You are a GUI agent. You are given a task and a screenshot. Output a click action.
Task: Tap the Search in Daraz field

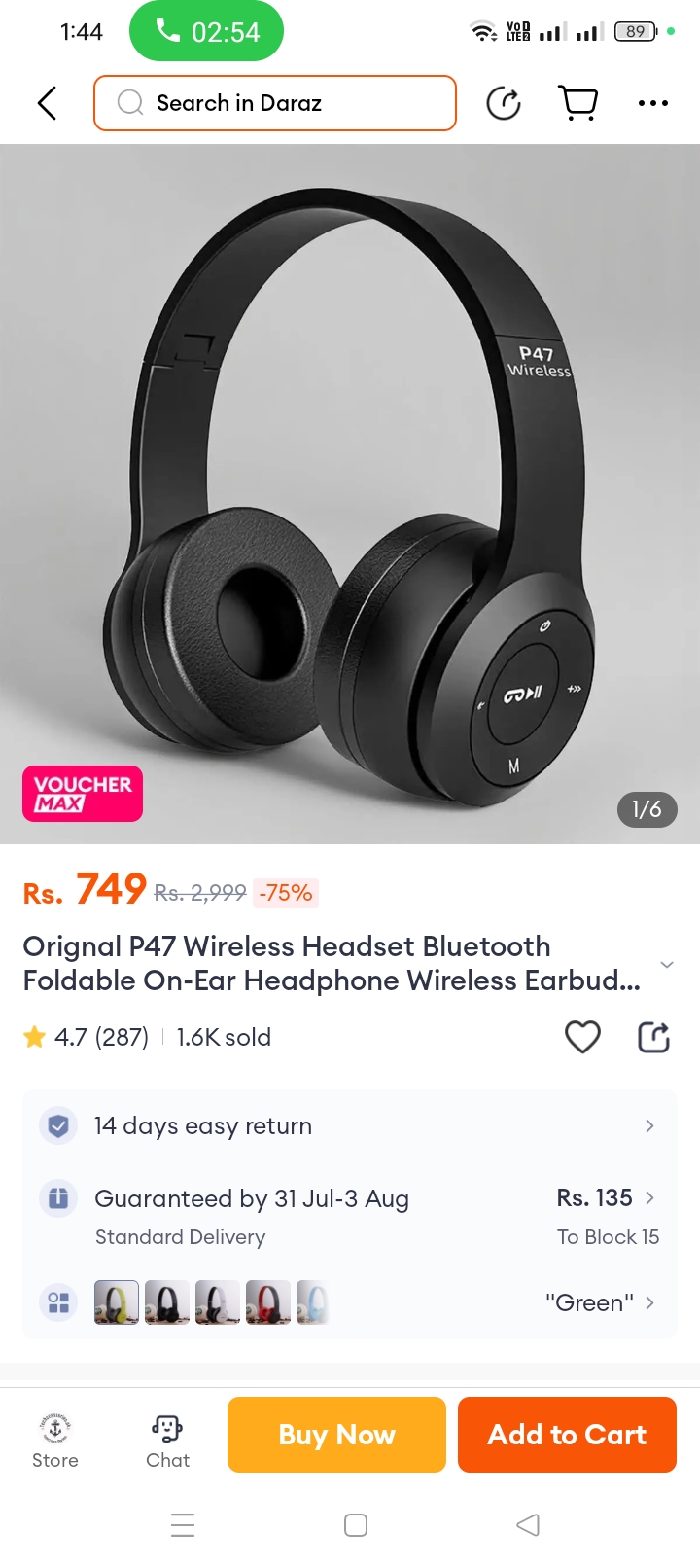tap(274, 103)
